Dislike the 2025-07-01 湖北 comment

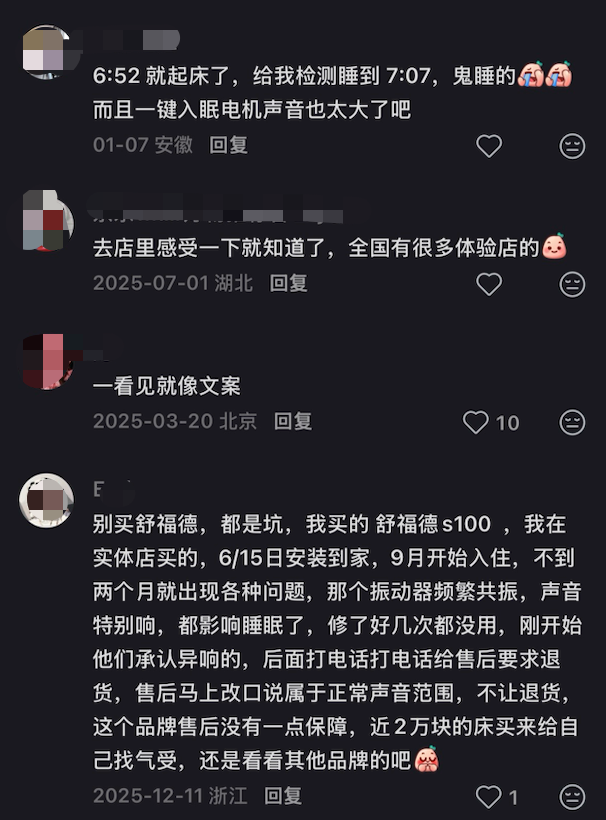[572, 284]
